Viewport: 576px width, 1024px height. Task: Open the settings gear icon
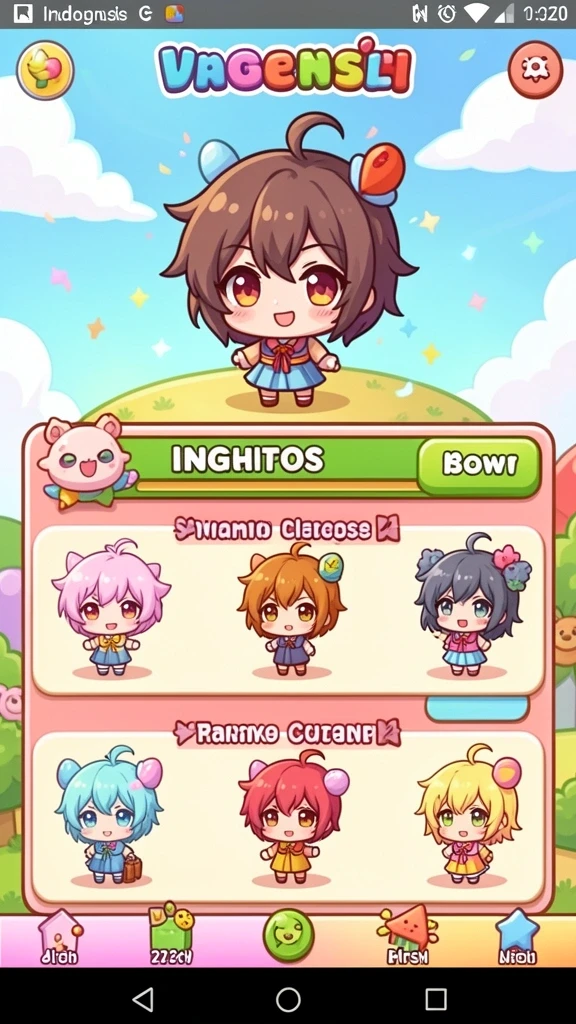tap(535, 69)
